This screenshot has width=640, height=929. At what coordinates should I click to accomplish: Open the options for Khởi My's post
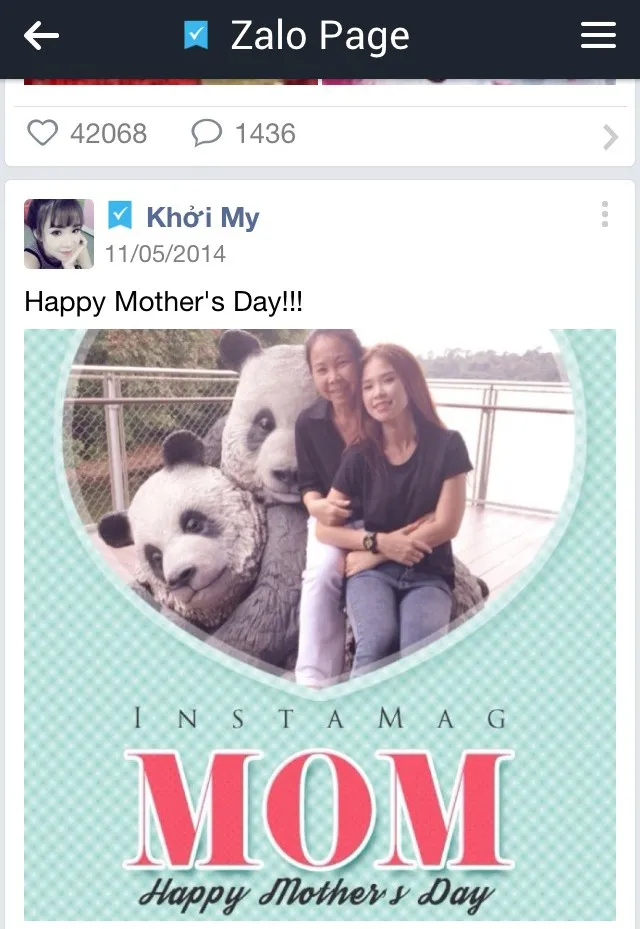pyautogui.click(x=605, y=215)
